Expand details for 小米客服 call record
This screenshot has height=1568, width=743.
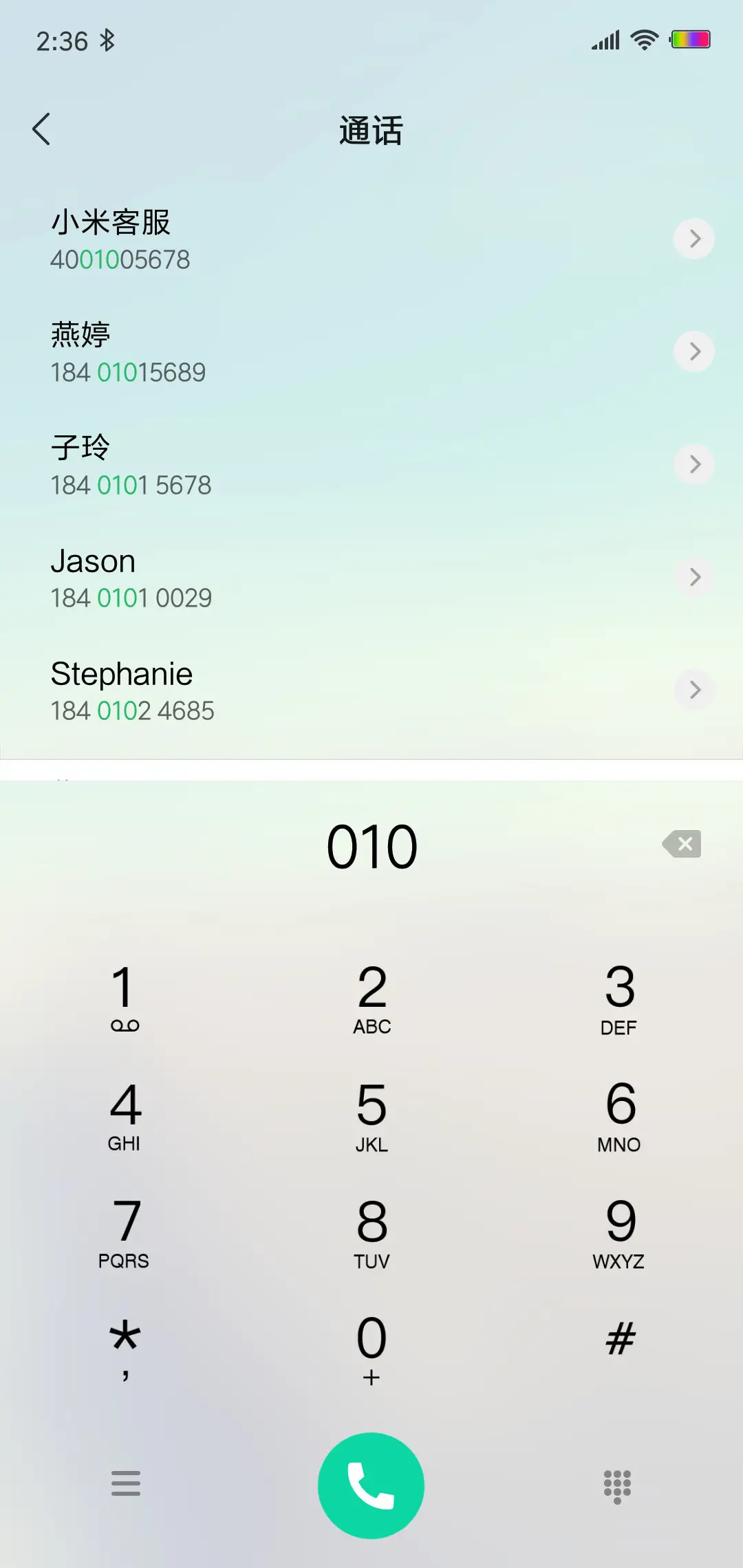click(694, 239)
